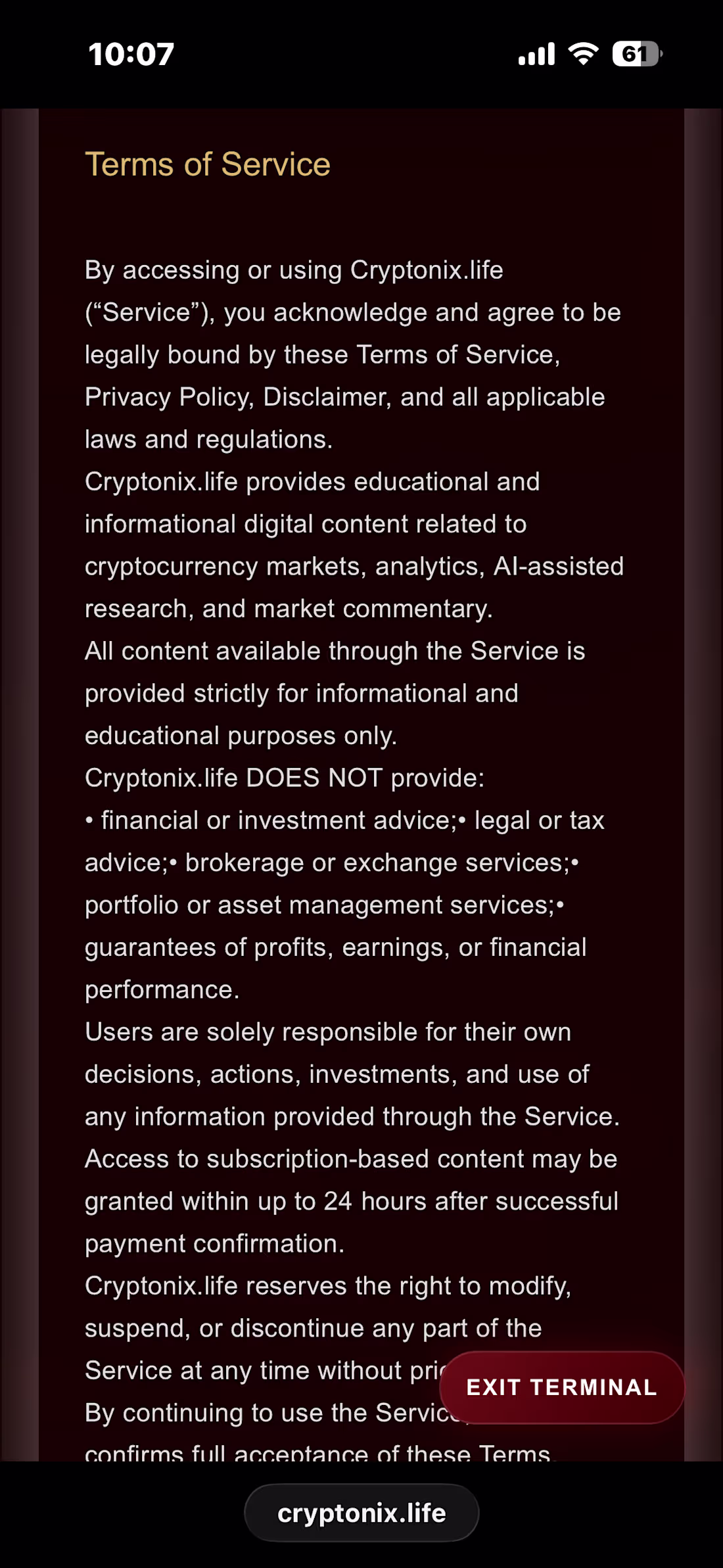Open the cryptonix.life address bar
723x1568 pixels.
[x=361, y=1513]
